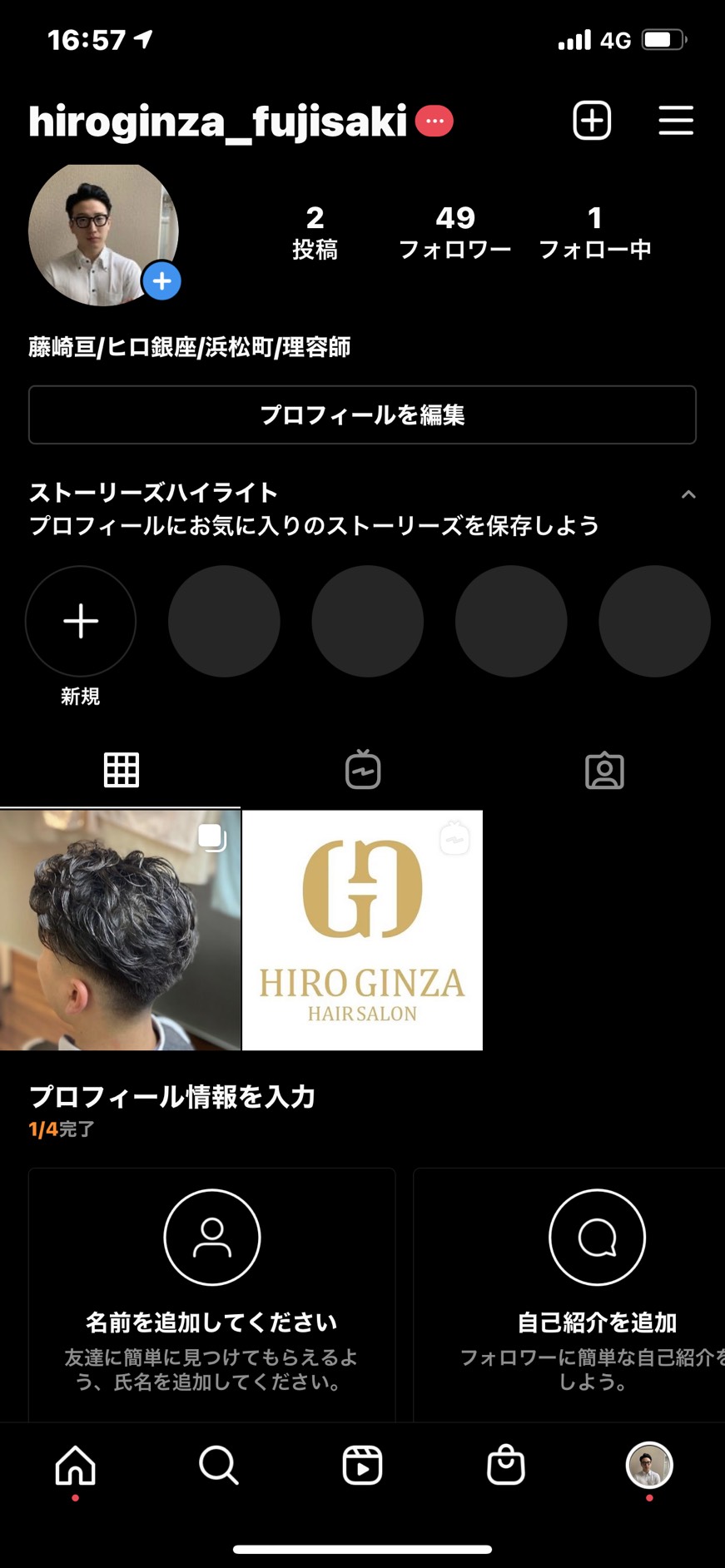Open the new post creation plus icon

(592, 121)
